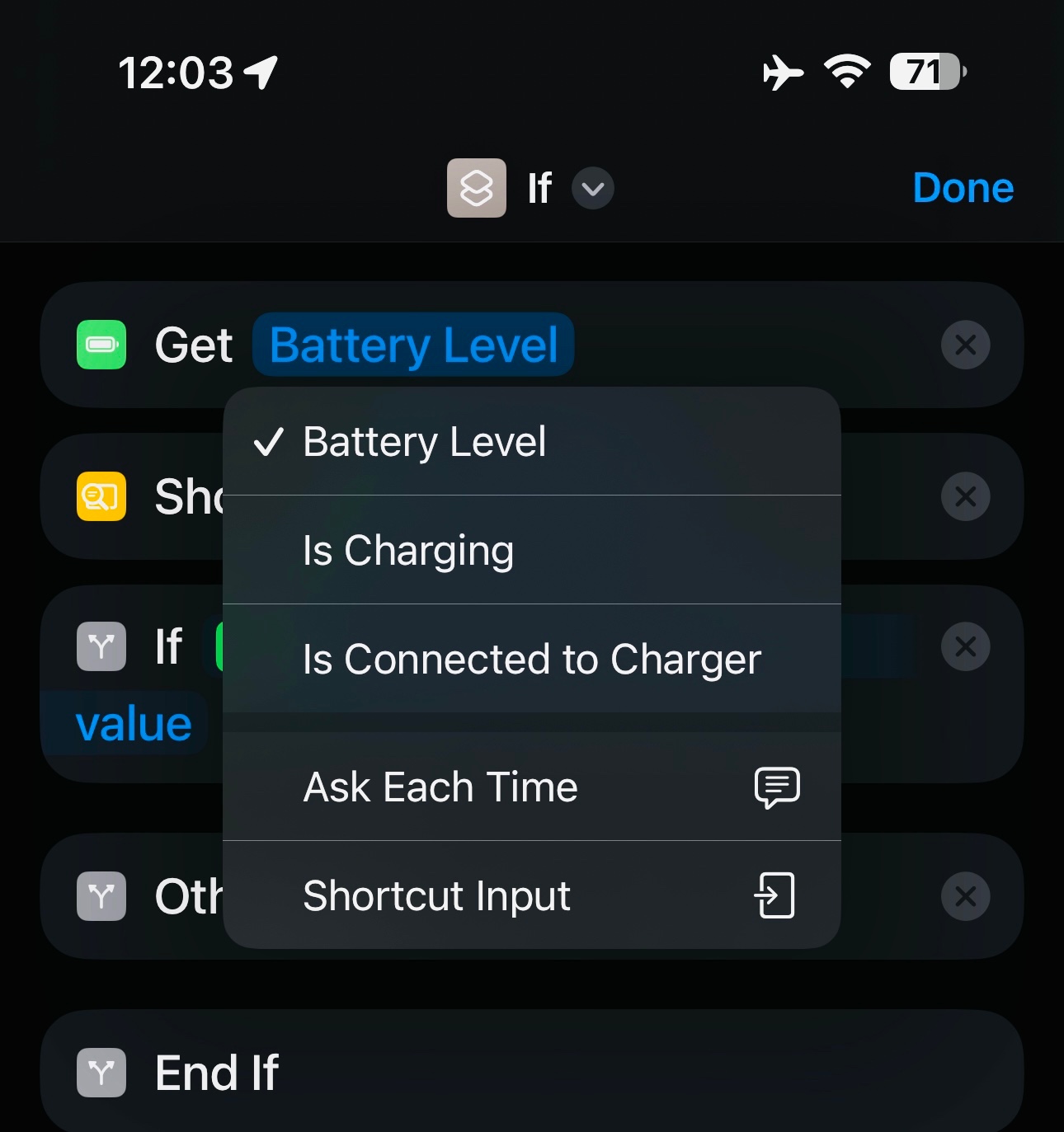Expand the shortcut title dropdown chevron
This screenshot has width=1064, height=1132.
[593, 188]
